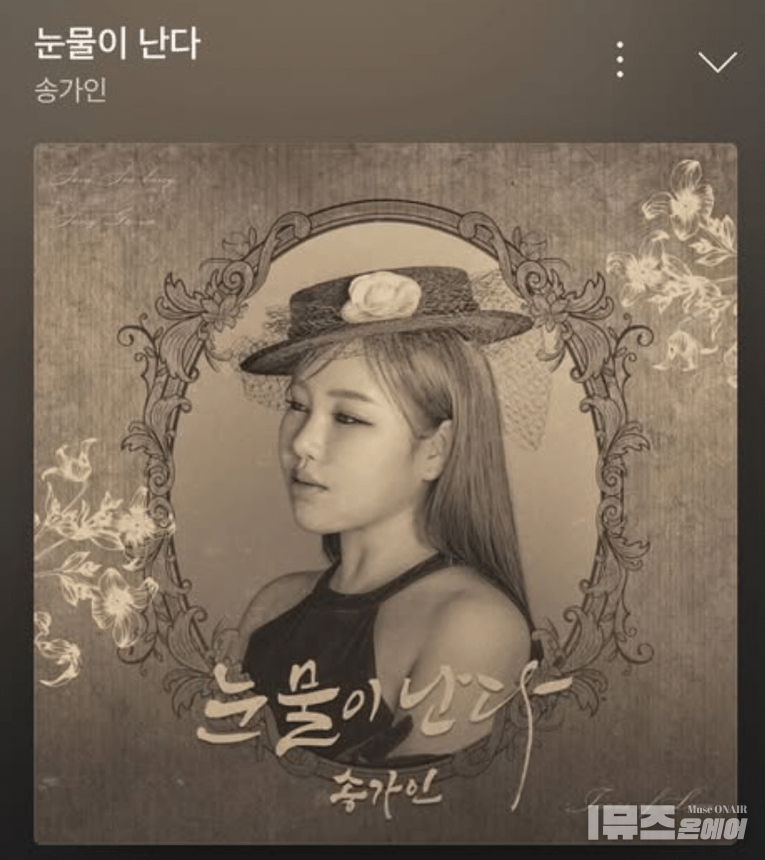Image resolution: width=765 pixels, height=860 pixels.
Task: Collapse the player with the down chevron
Action: click(x=717, y=62)
